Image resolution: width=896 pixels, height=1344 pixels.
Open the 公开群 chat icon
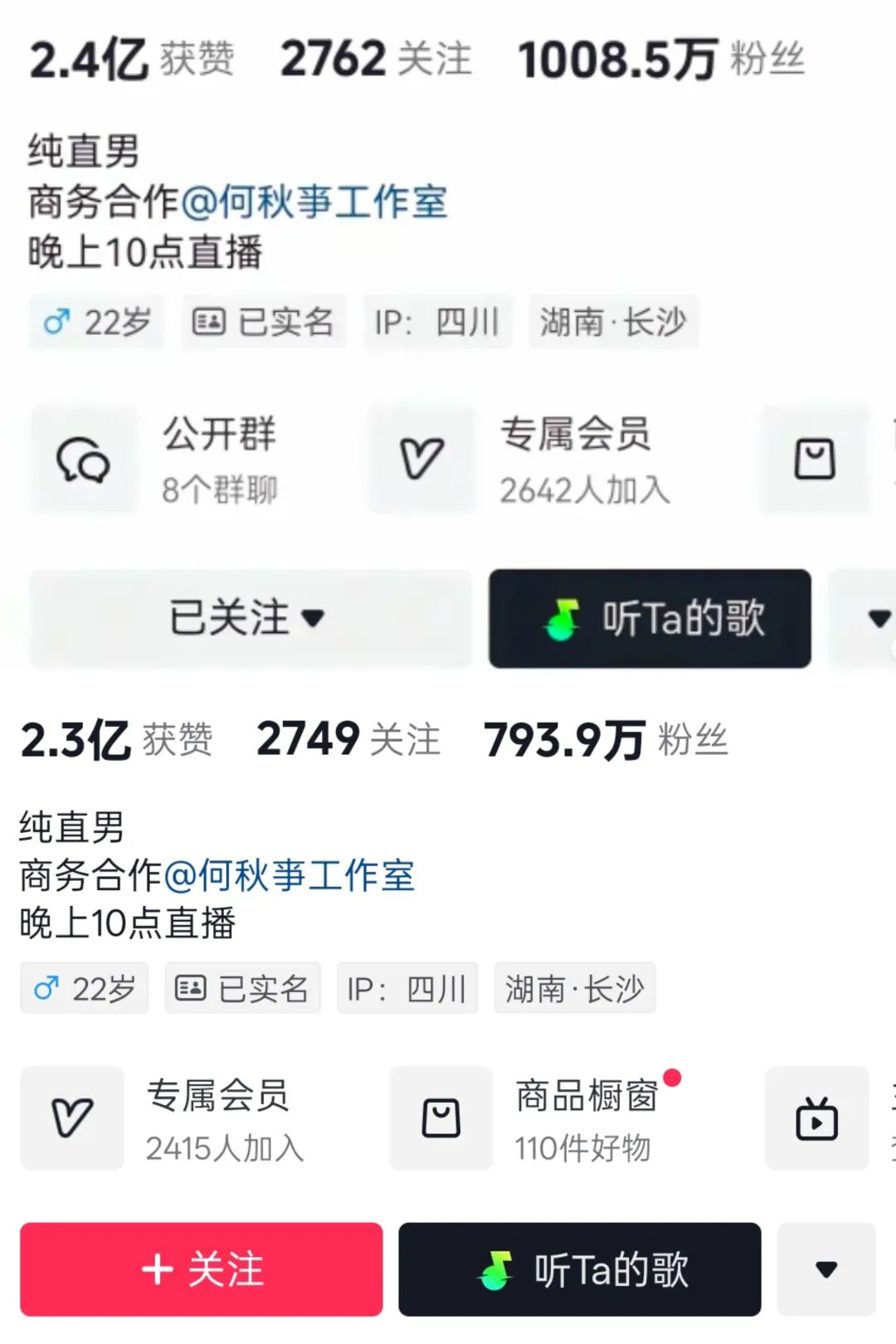point(85,461)
